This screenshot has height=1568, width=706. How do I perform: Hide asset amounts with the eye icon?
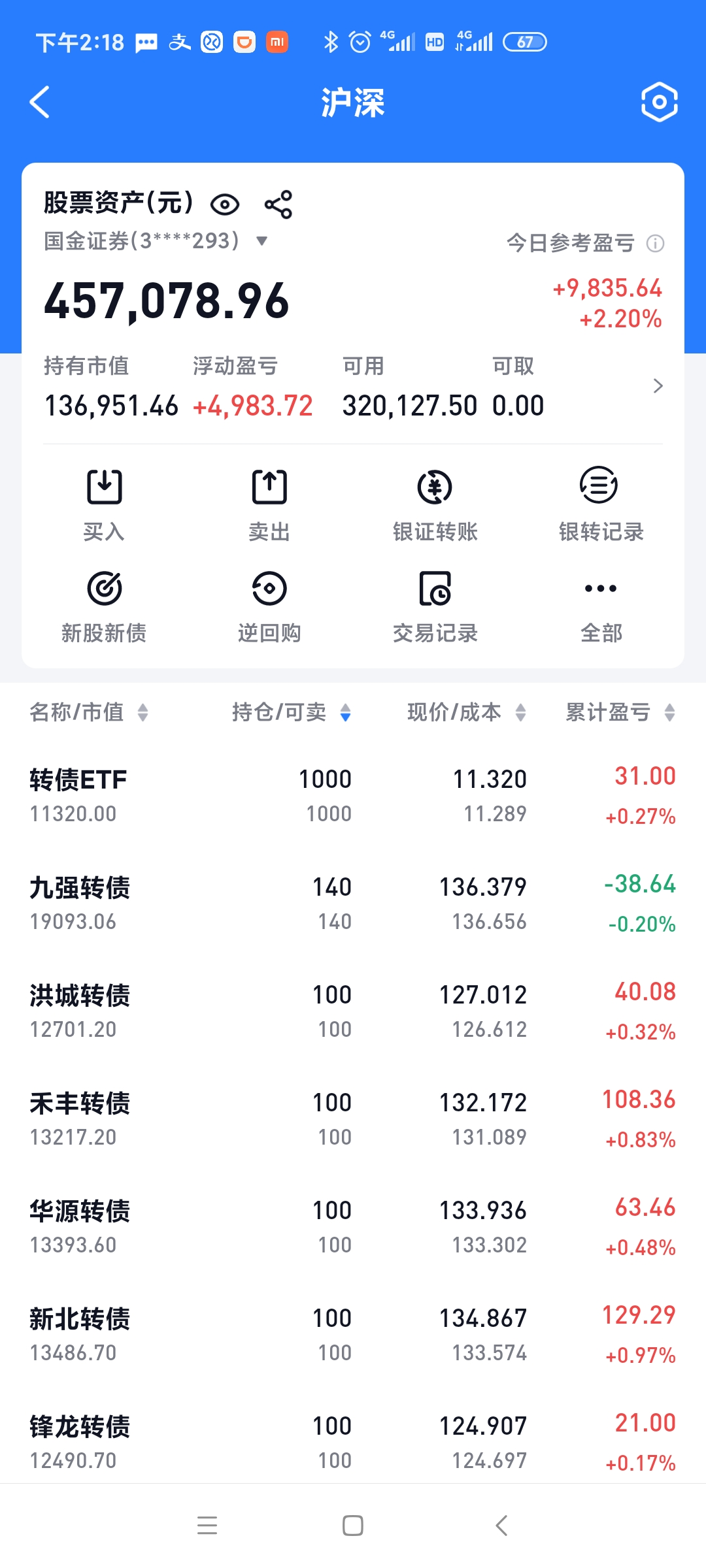pyautogui.click(x=225, y=204)
